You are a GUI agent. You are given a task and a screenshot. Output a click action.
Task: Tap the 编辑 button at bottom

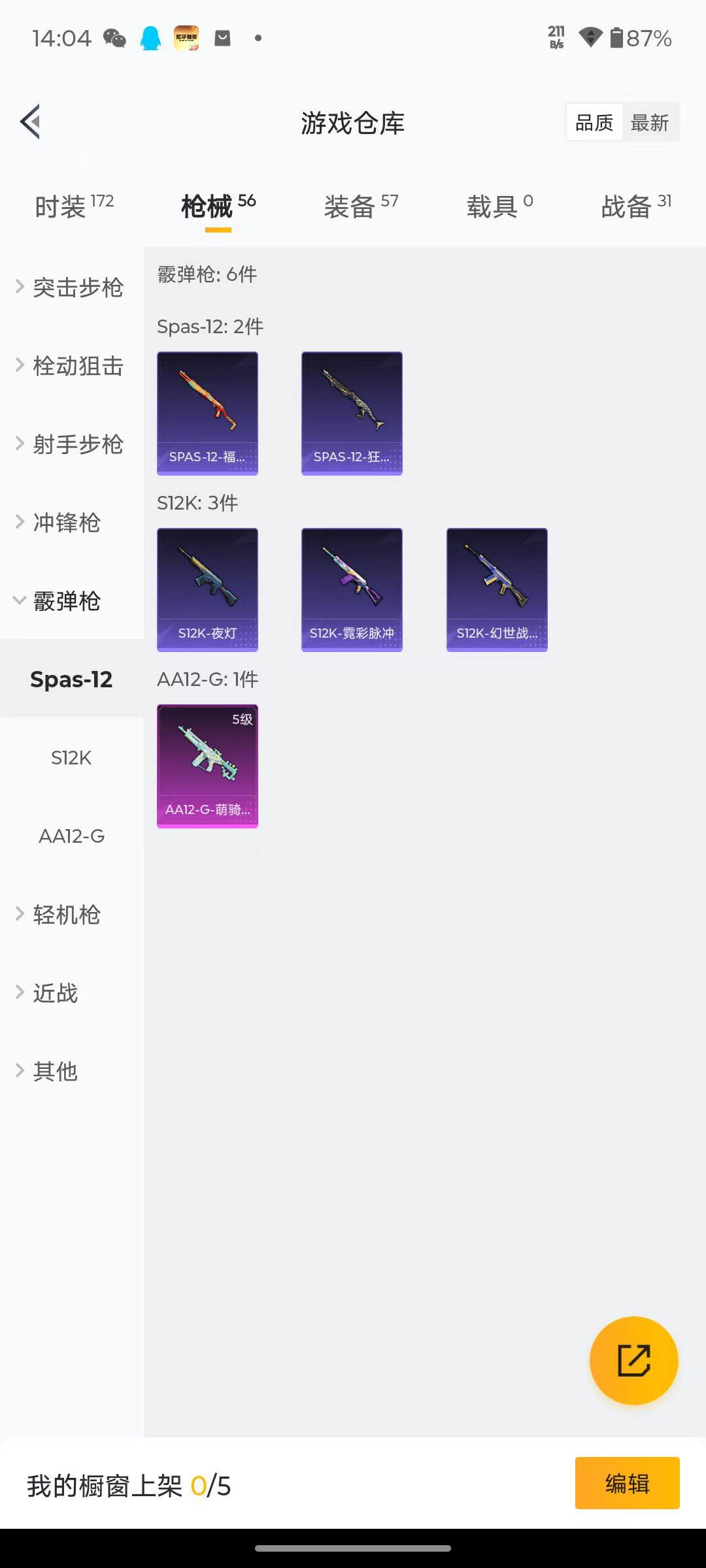tap(627, 1483)
